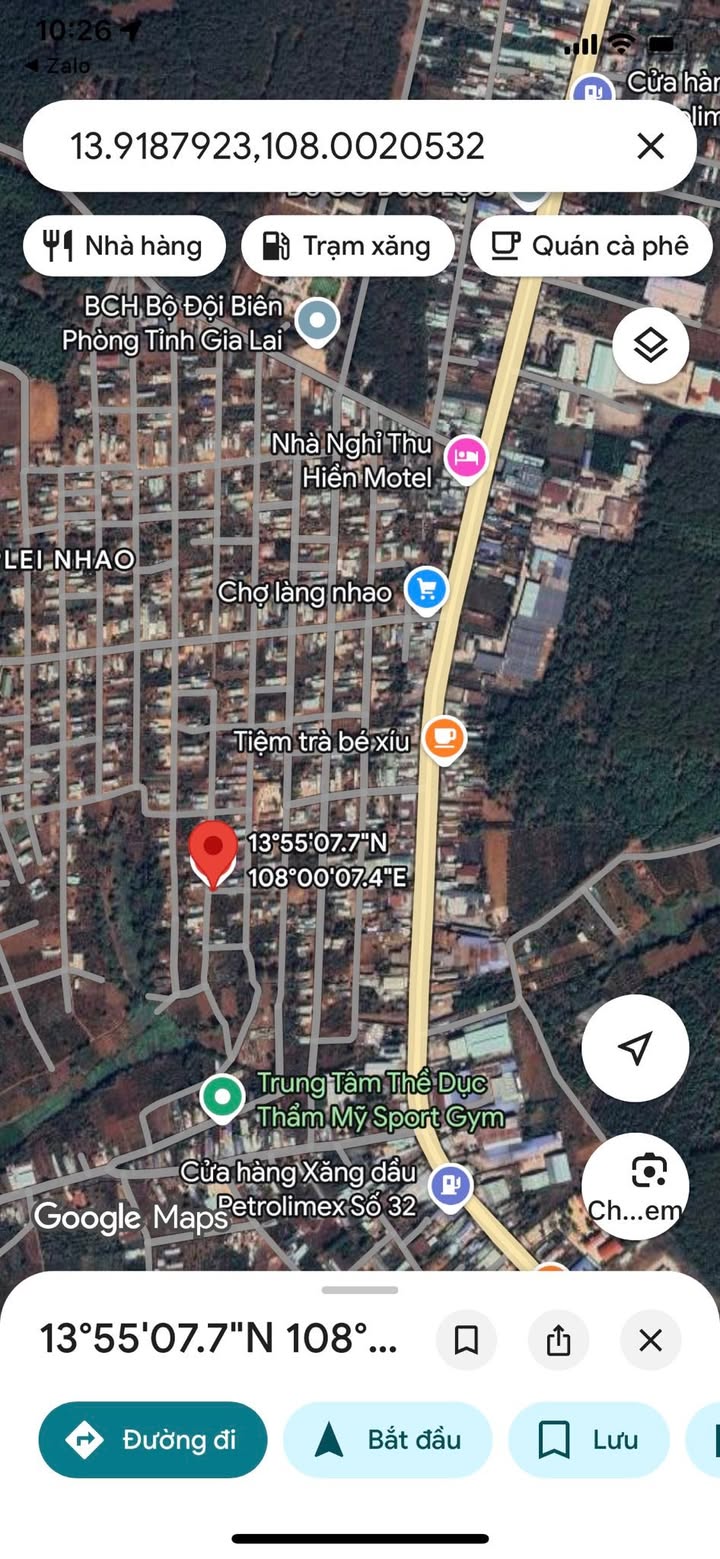Open Nhà Nghỉ Thu Hiền Motel marker
720x1559 pixels.
466,460
